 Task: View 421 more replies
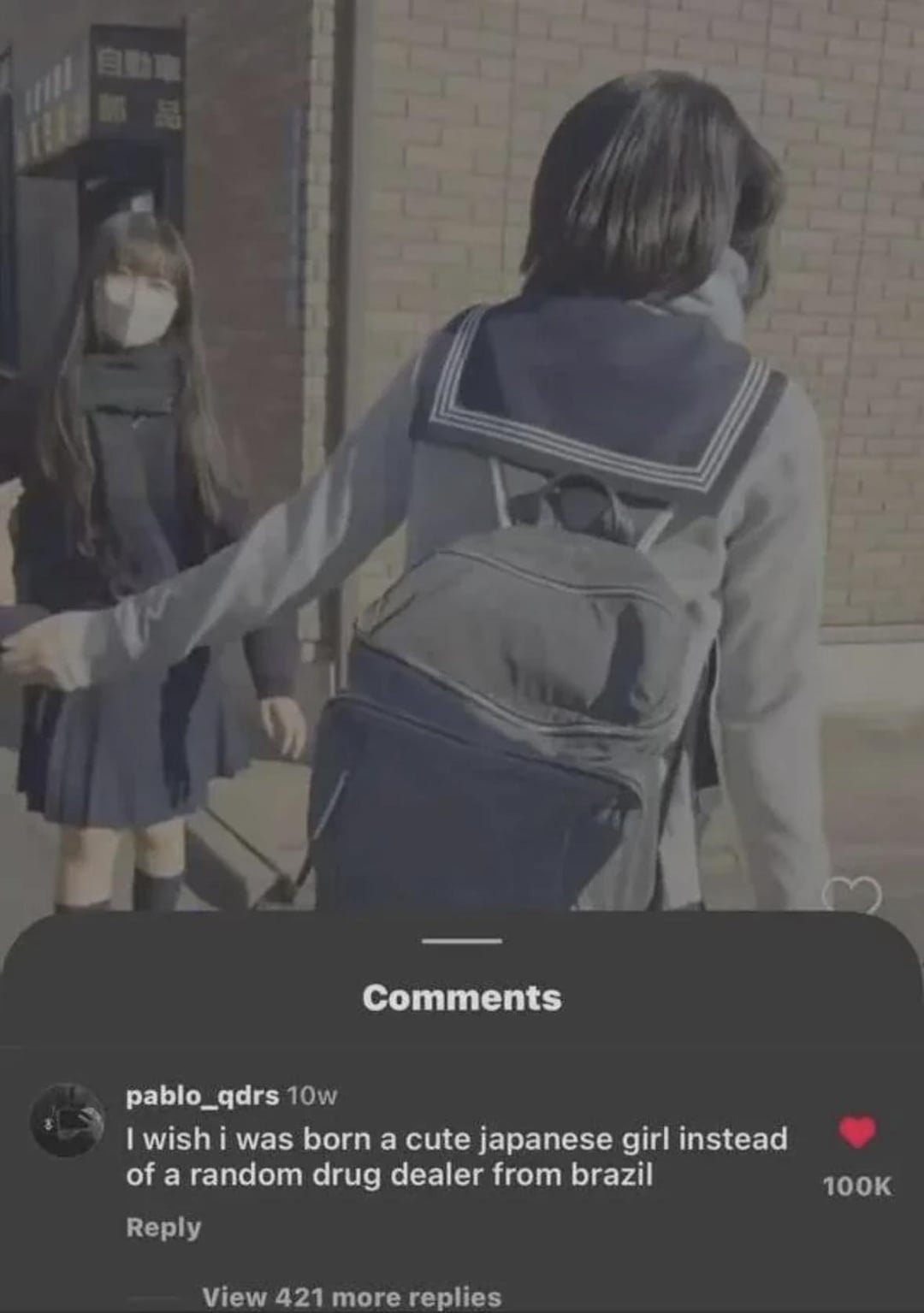[352, 1297]
